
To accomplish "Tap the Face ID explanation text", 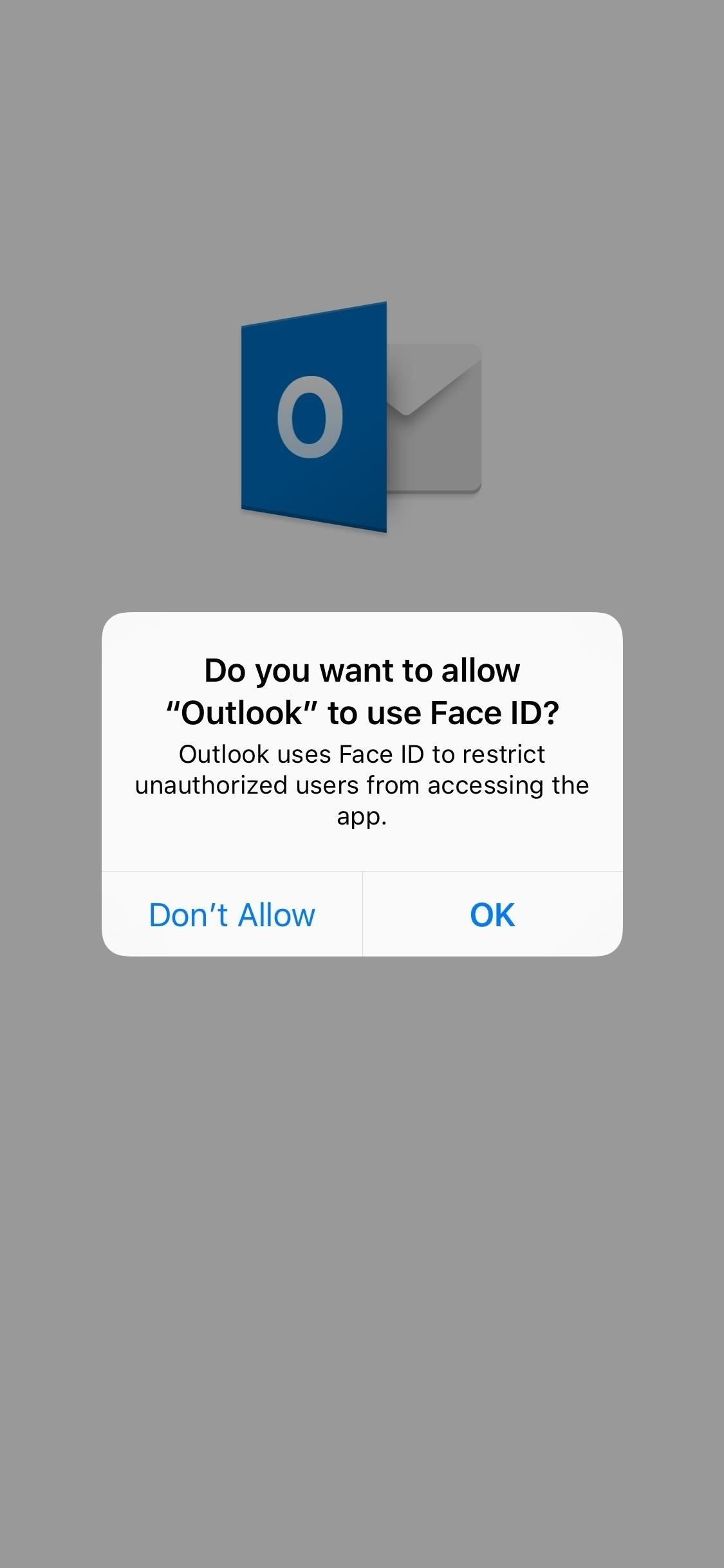I will (x=362, y=784).
